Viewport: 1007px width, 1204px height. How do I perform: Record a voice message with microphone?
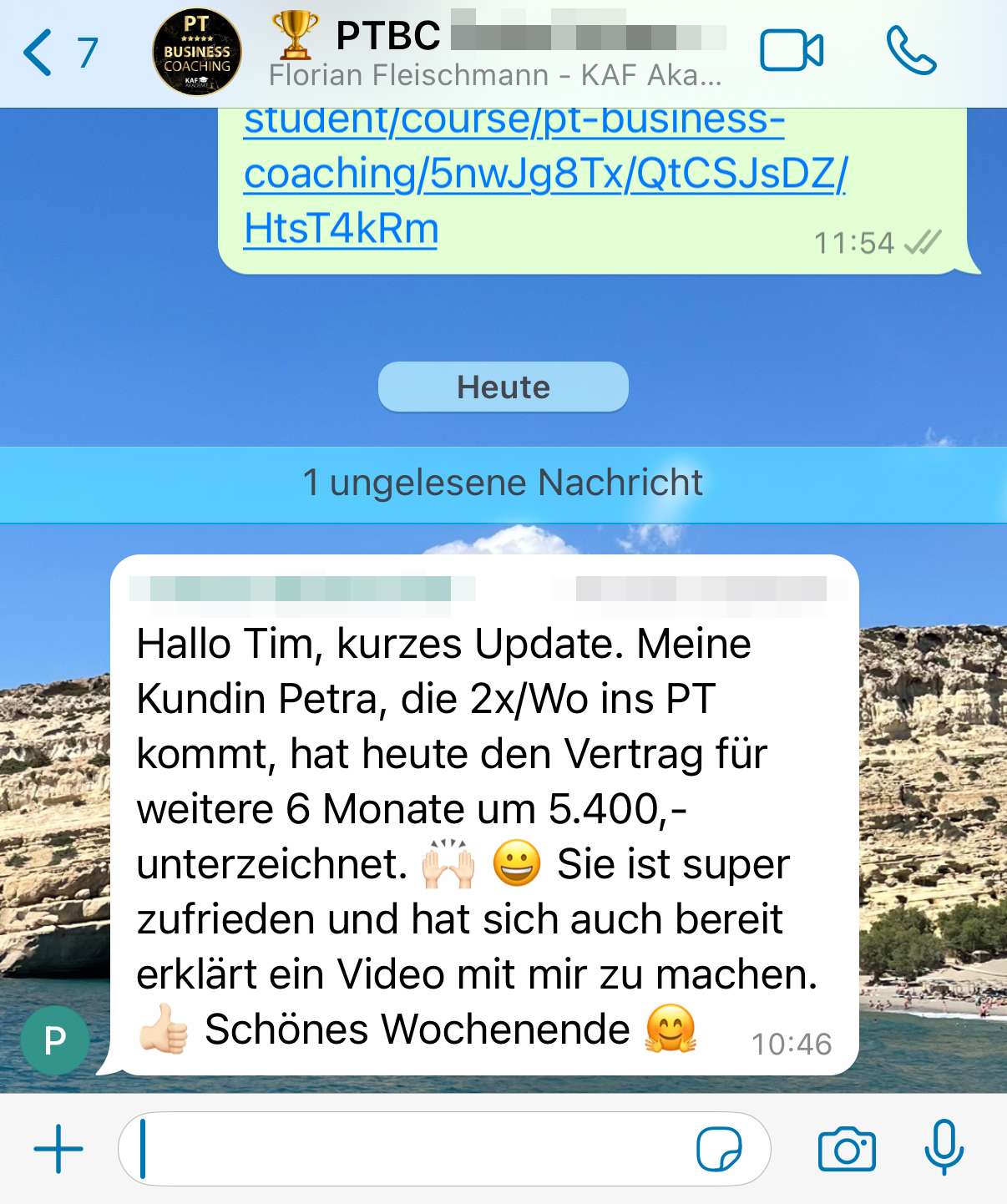944,1149
